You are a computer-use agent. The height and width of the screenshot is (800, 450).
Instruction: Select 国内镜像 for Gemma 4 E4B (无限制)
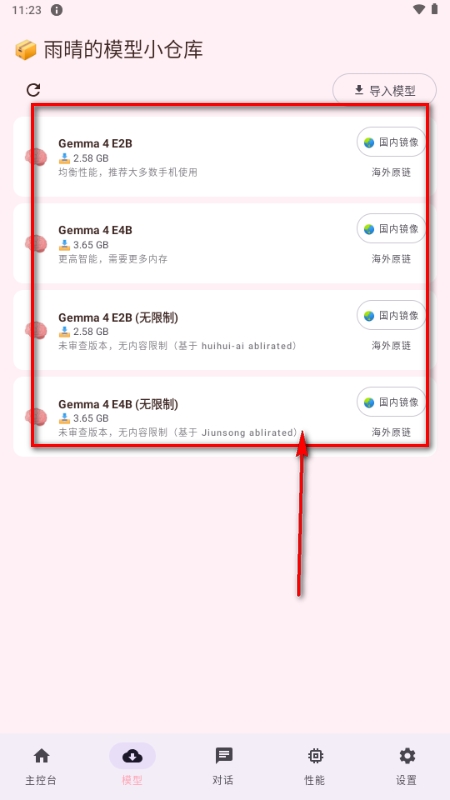(x=391, y=402)
